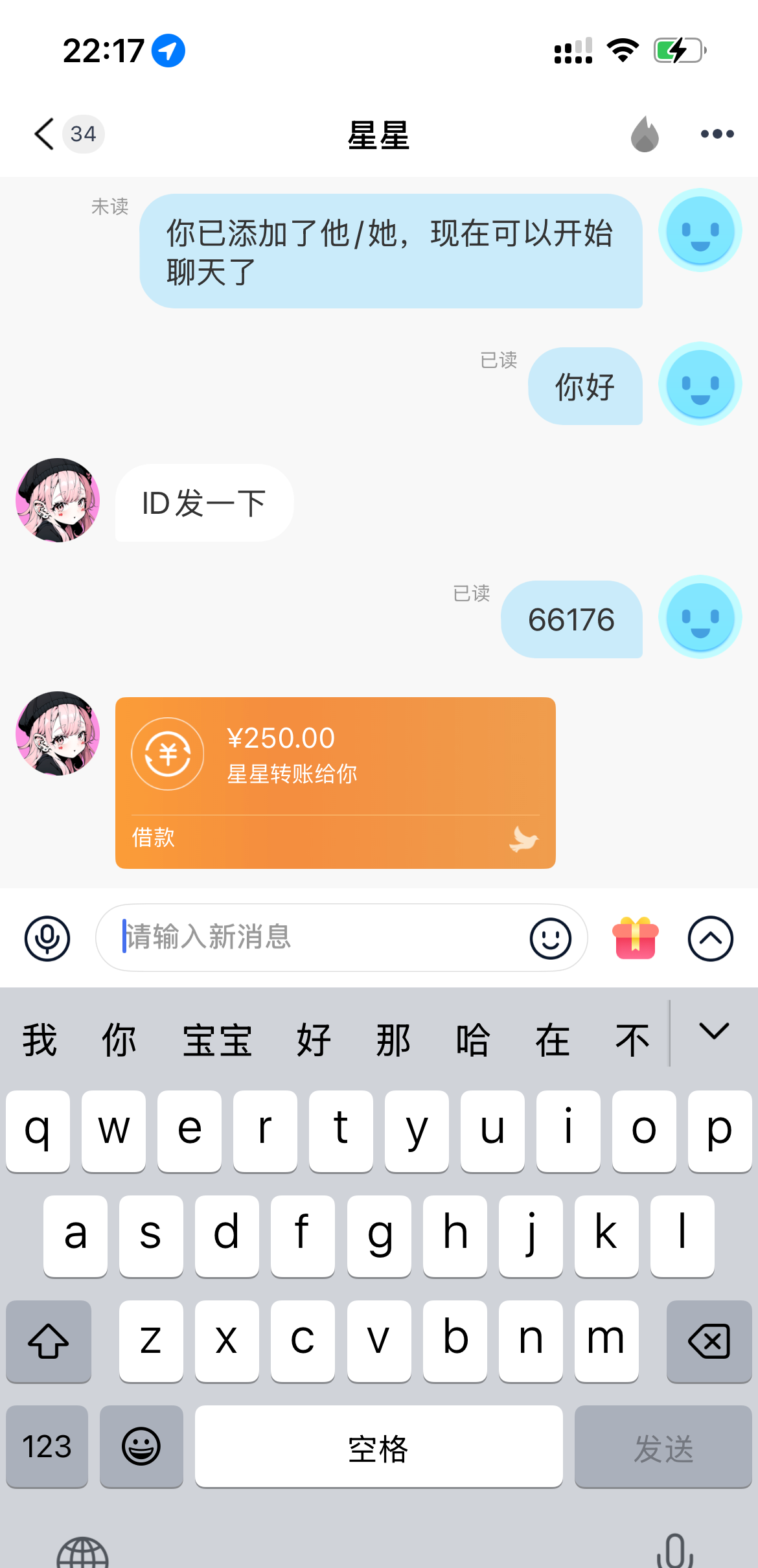Open the flame streak icon
The image size is (758, 1568).
coord(645,134)
